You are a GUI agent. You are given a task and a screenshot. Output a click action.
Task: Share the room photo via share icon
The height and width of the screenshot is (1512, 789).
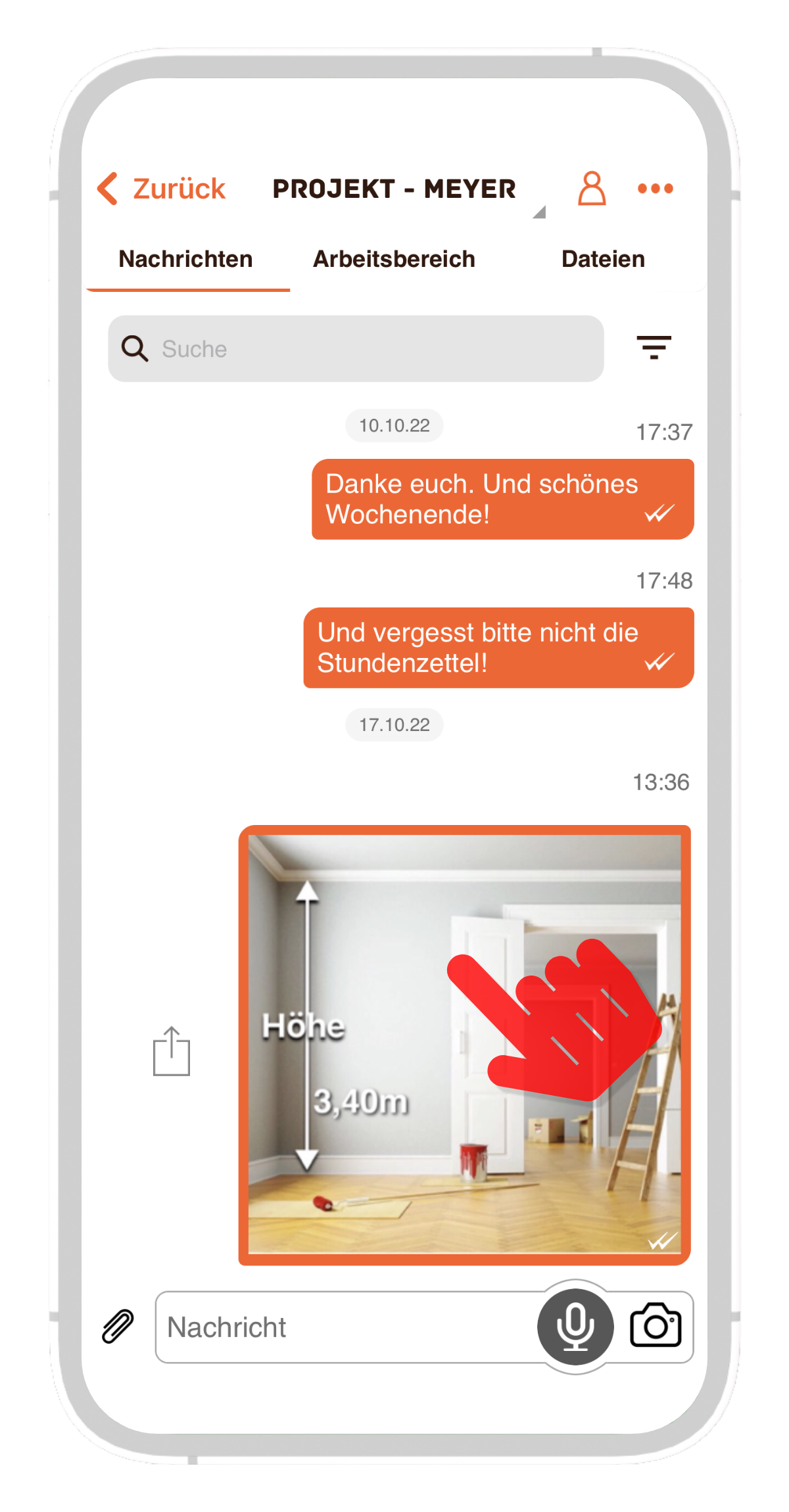172,1051
